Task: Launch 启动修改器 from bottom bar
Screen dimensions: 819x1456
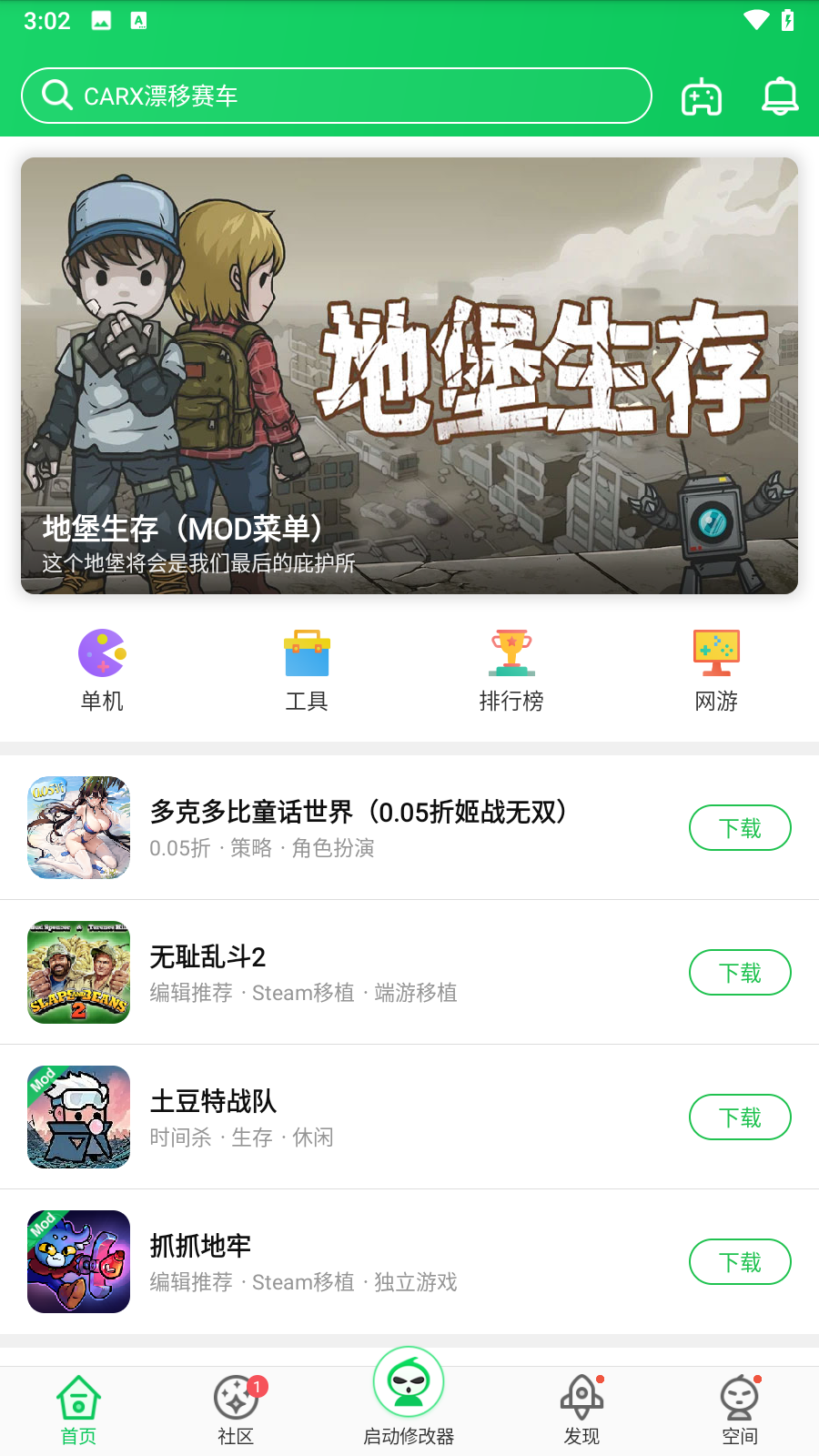Action: 409,1398
